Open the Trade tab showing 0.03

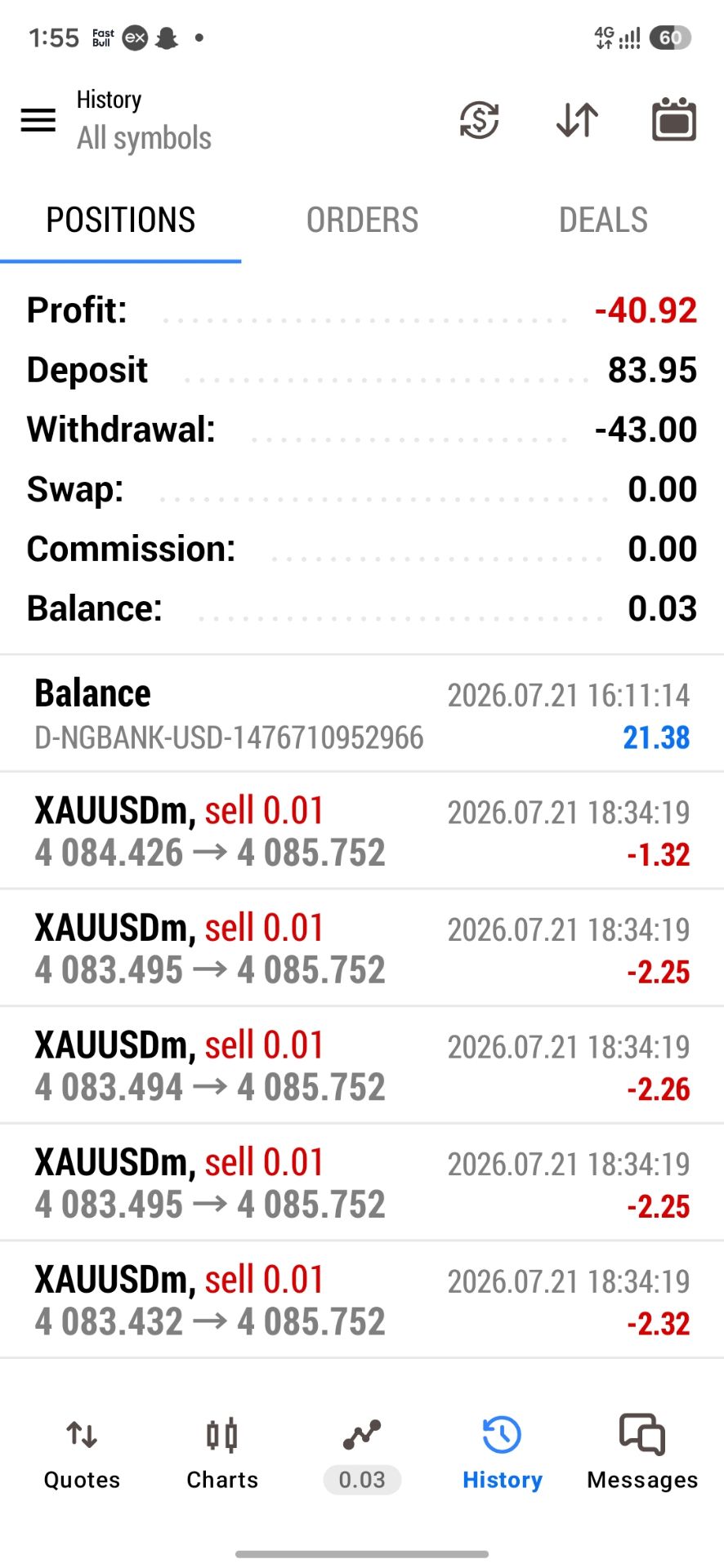[x=362, y=1454]
